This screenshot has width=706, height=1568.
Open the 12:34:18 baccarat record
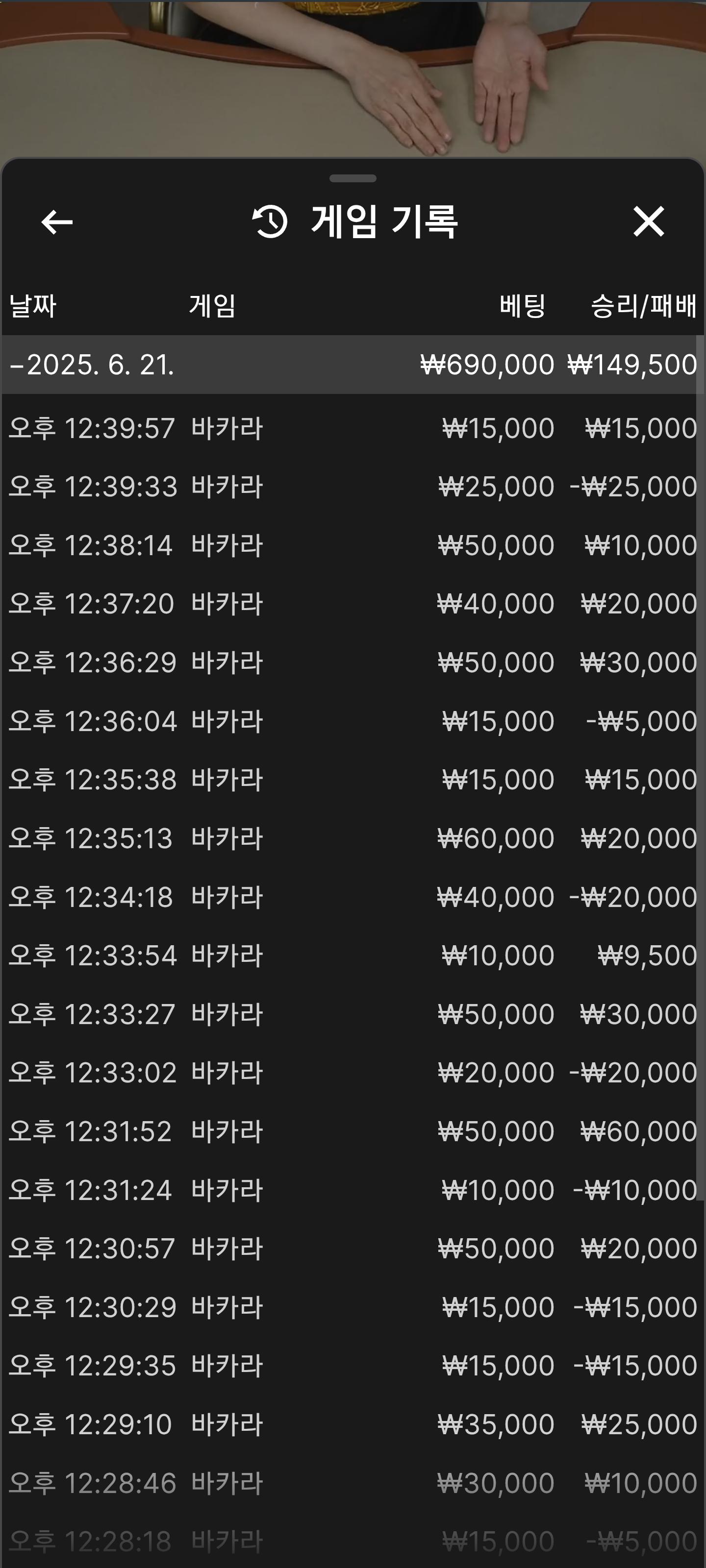pos(352,897)
